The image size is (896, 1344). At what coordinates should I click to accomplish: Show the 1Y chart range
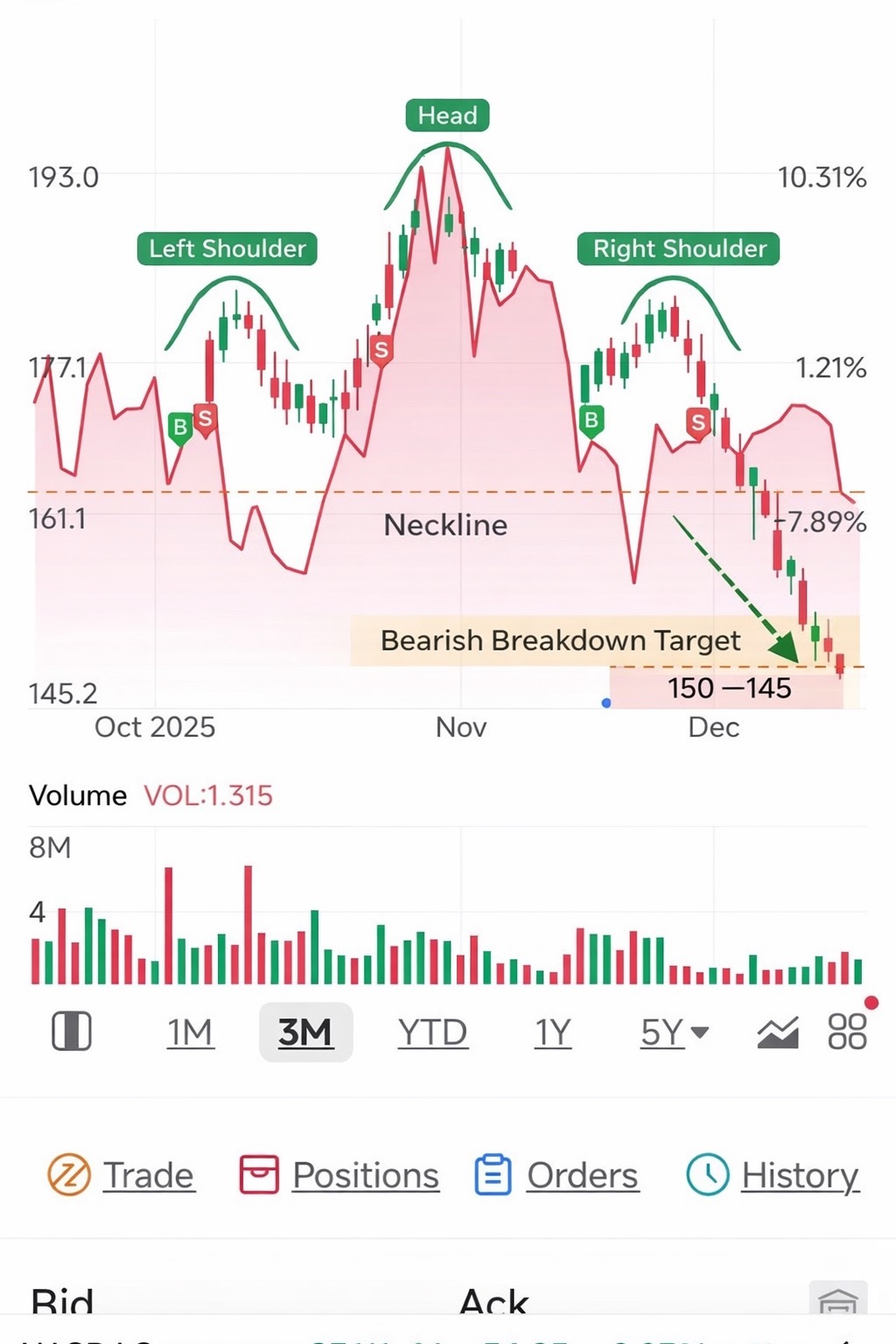coord(553,1032)
